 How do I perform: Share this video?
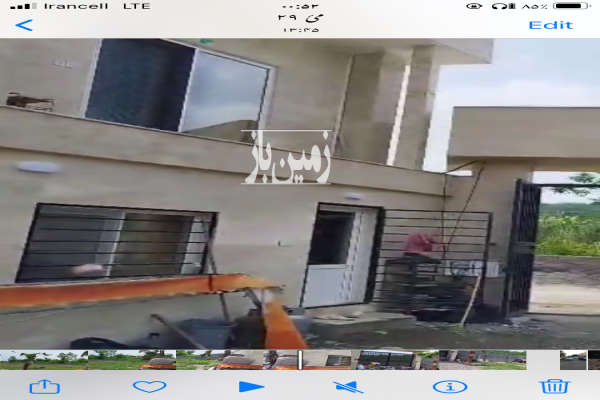(45, 386)
